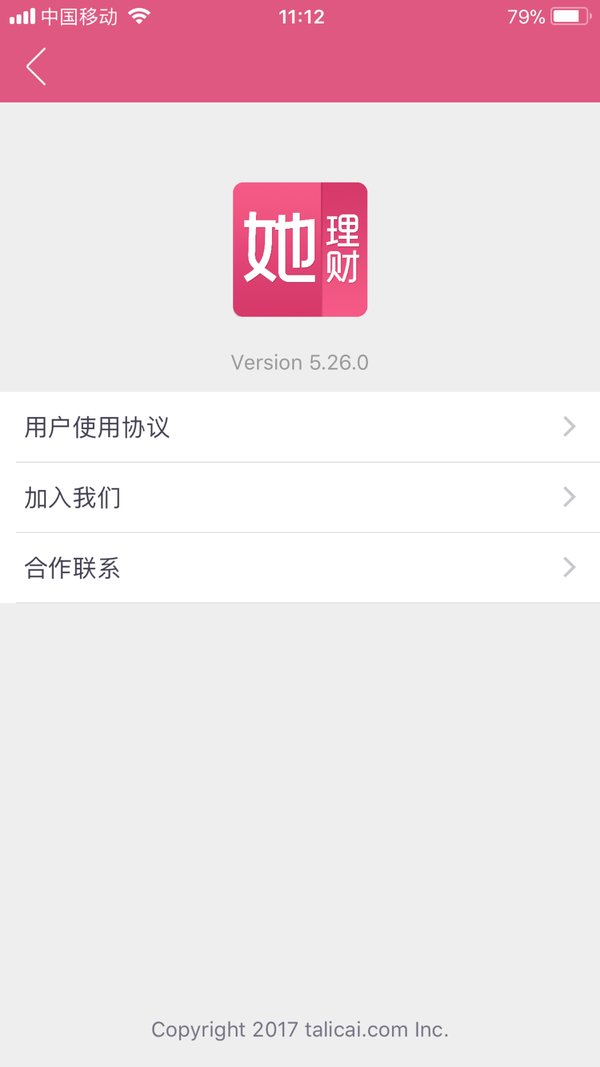
Task: Open the 加入我们 row
Action: pos(300,498)
